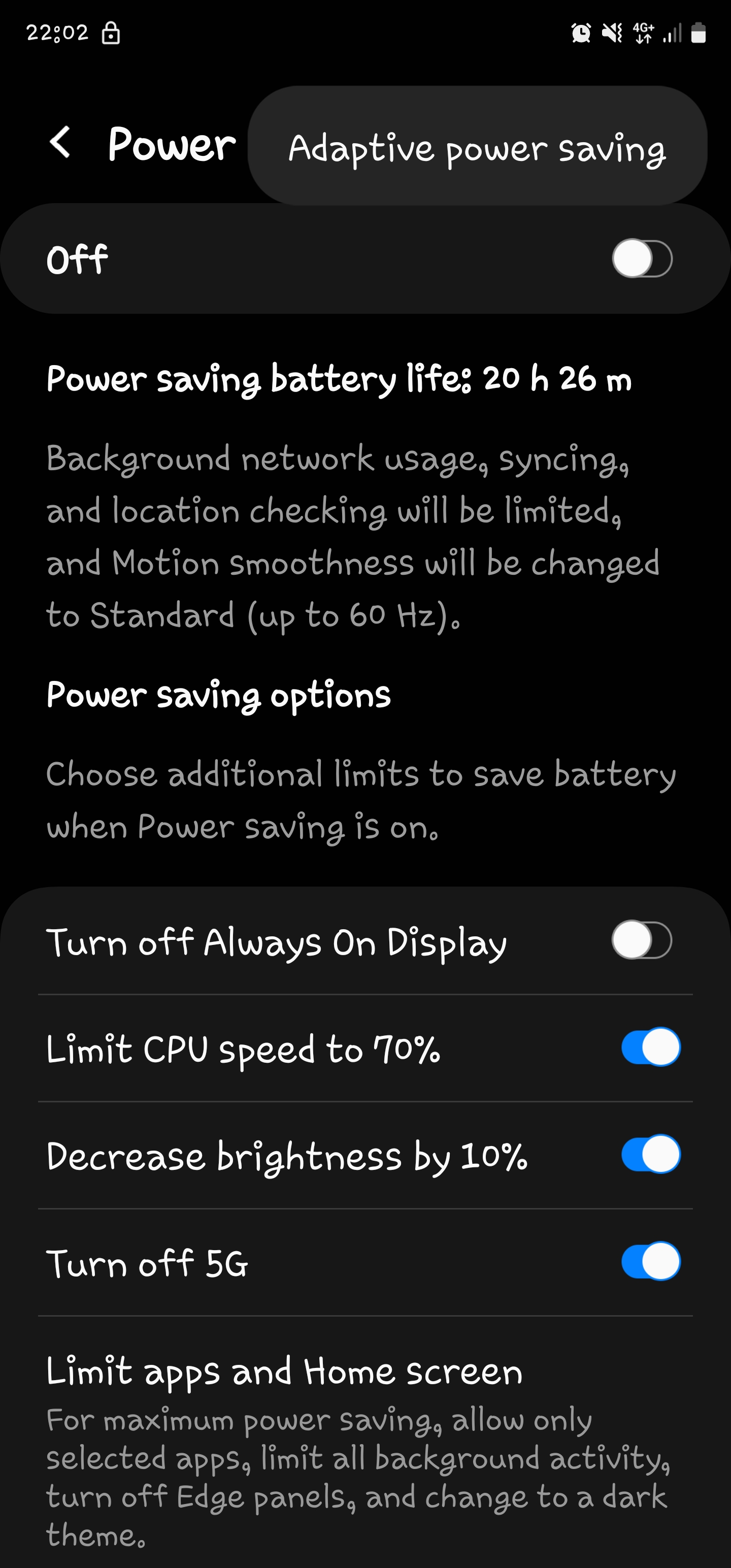Tap the data up-down arrows icon
The height and width of the screenshot is (1568, 731).
pyautogui.click(x=643, y=40)
